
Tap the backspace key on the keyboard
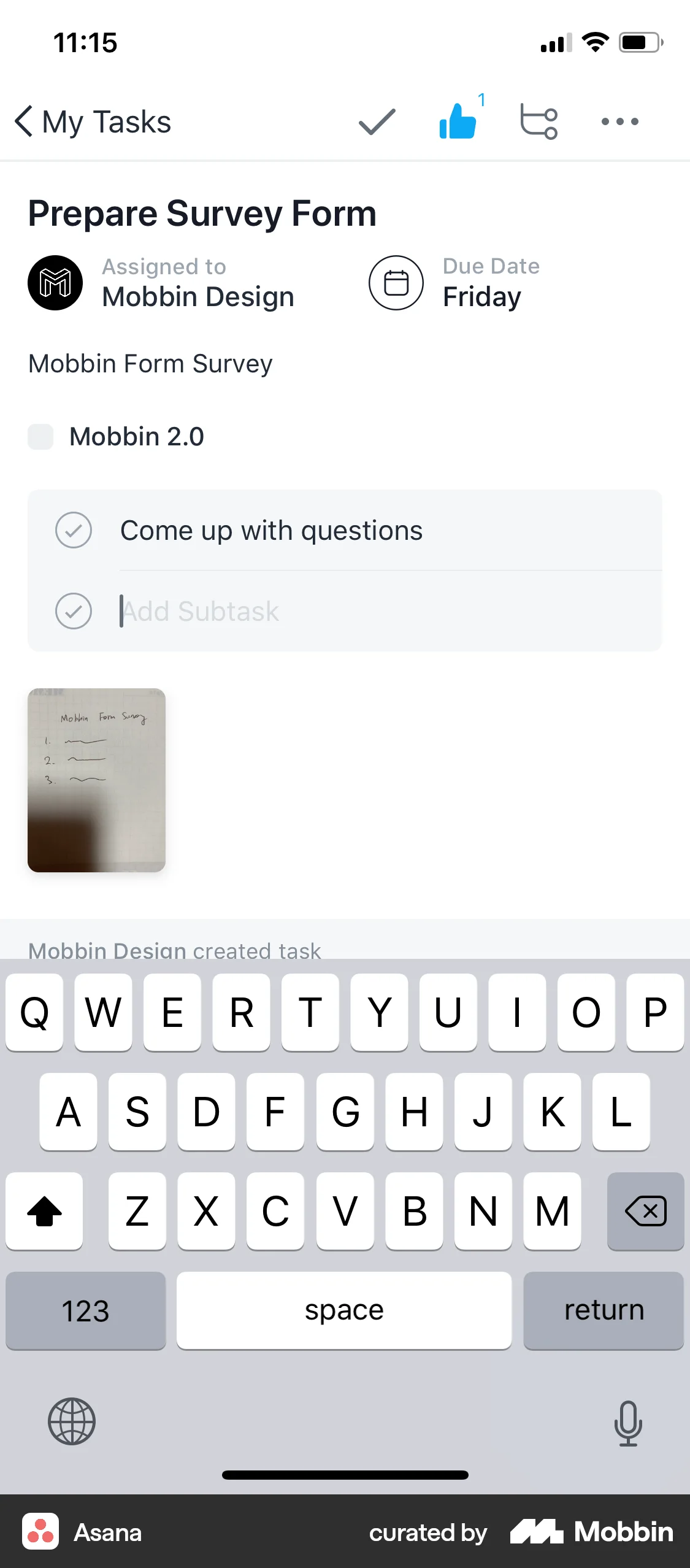click(645, 1211)
